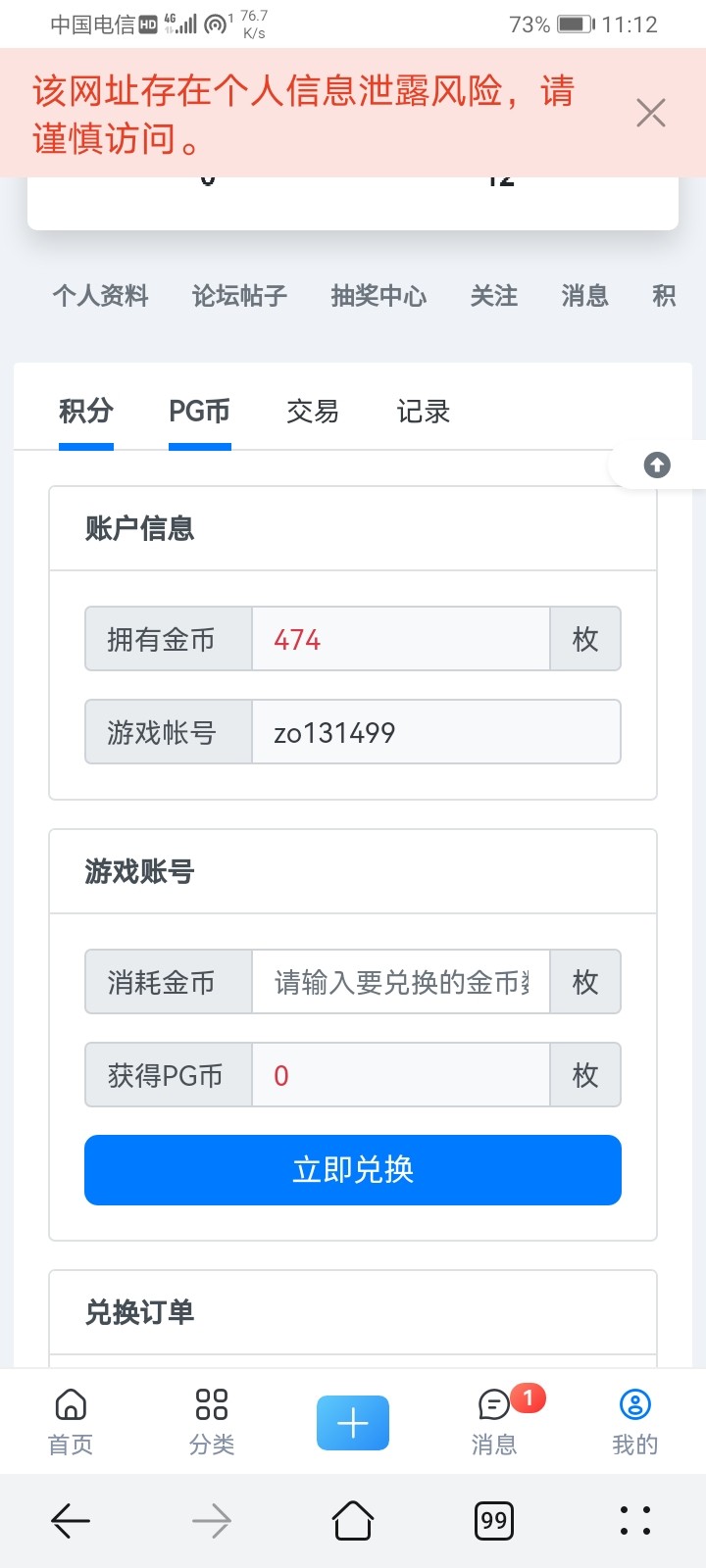The width and height of the screenshot is (706, 1568).
Task: Open the 交易 tab
Action: (312, 412)
